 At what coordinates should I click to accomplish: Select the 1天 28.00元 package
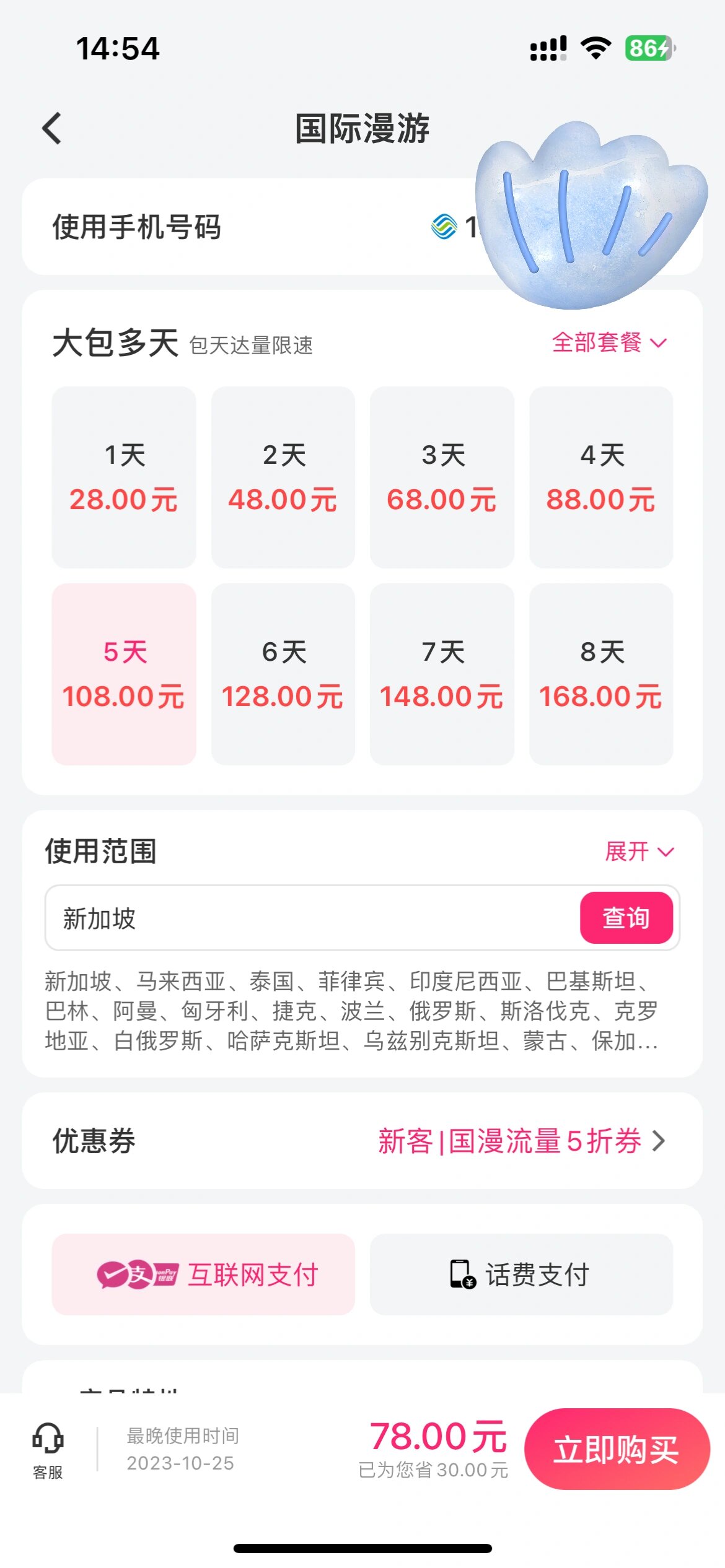click(124, 477)
